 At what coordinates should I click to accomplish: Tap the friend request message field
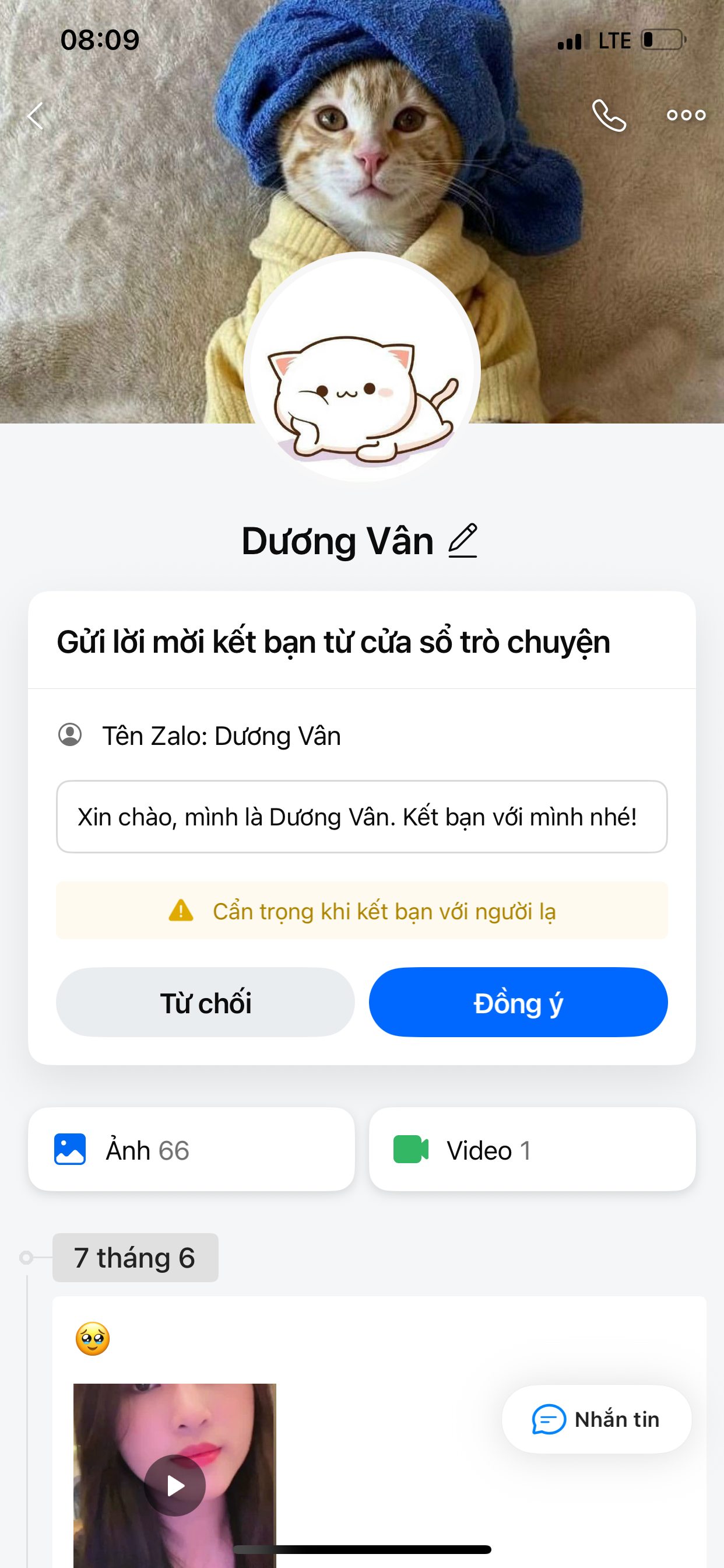point(362,816)
